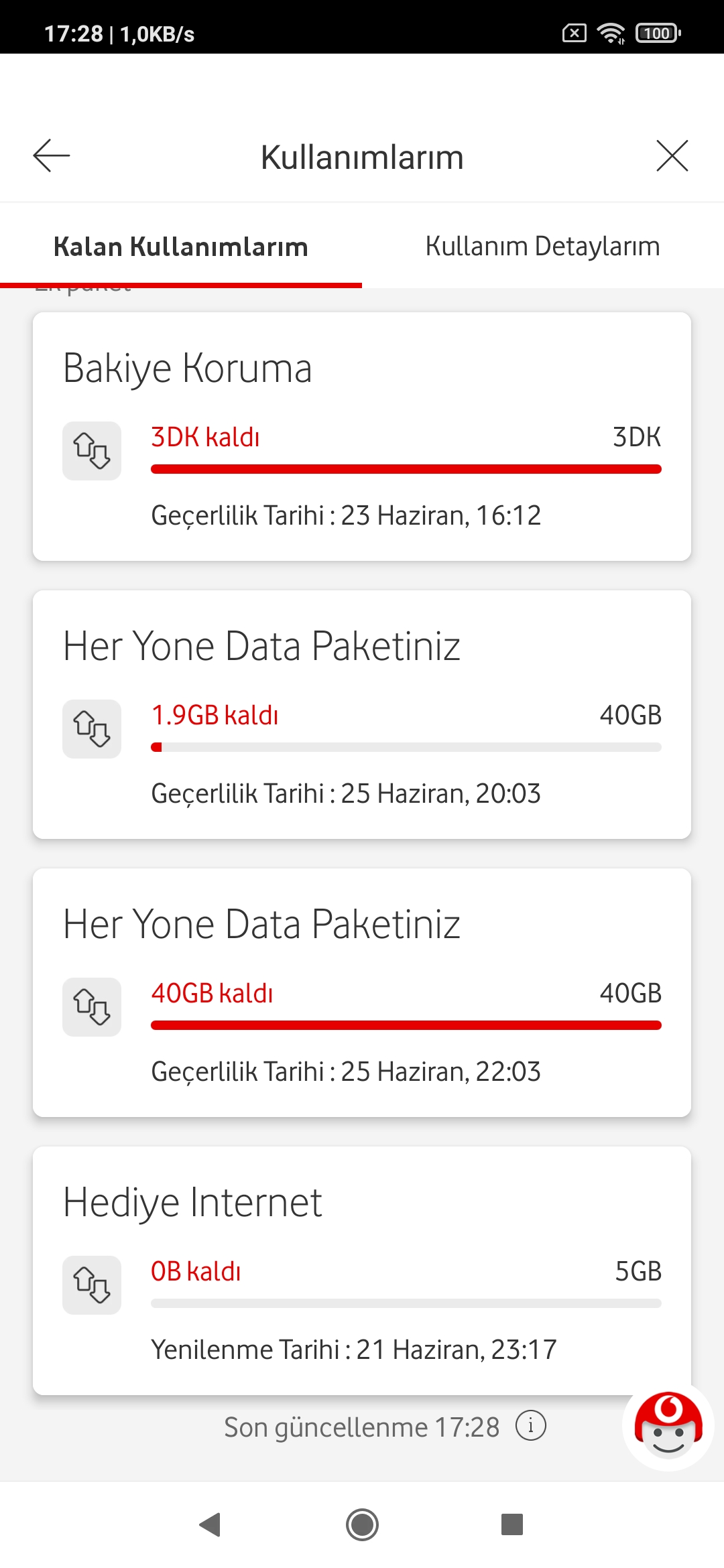Viewport: 724px width, 1568px height.
Task: Close the Kullanımlarım screen
Action: [672, 156]
